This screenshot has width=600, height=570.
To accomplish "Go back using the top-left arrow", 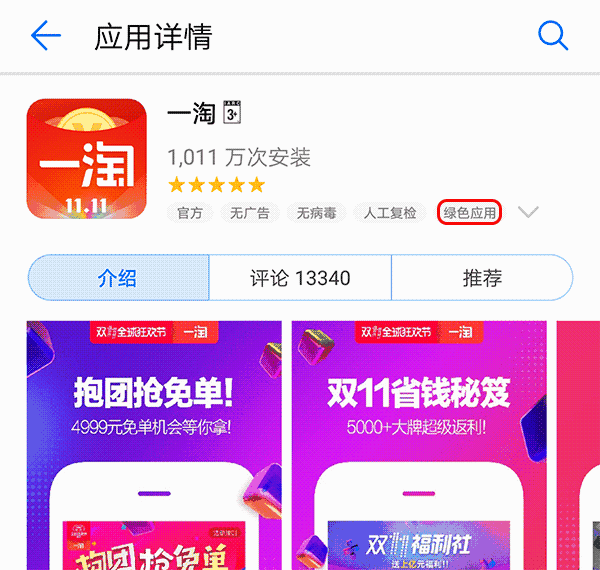I will pos(46,37).
